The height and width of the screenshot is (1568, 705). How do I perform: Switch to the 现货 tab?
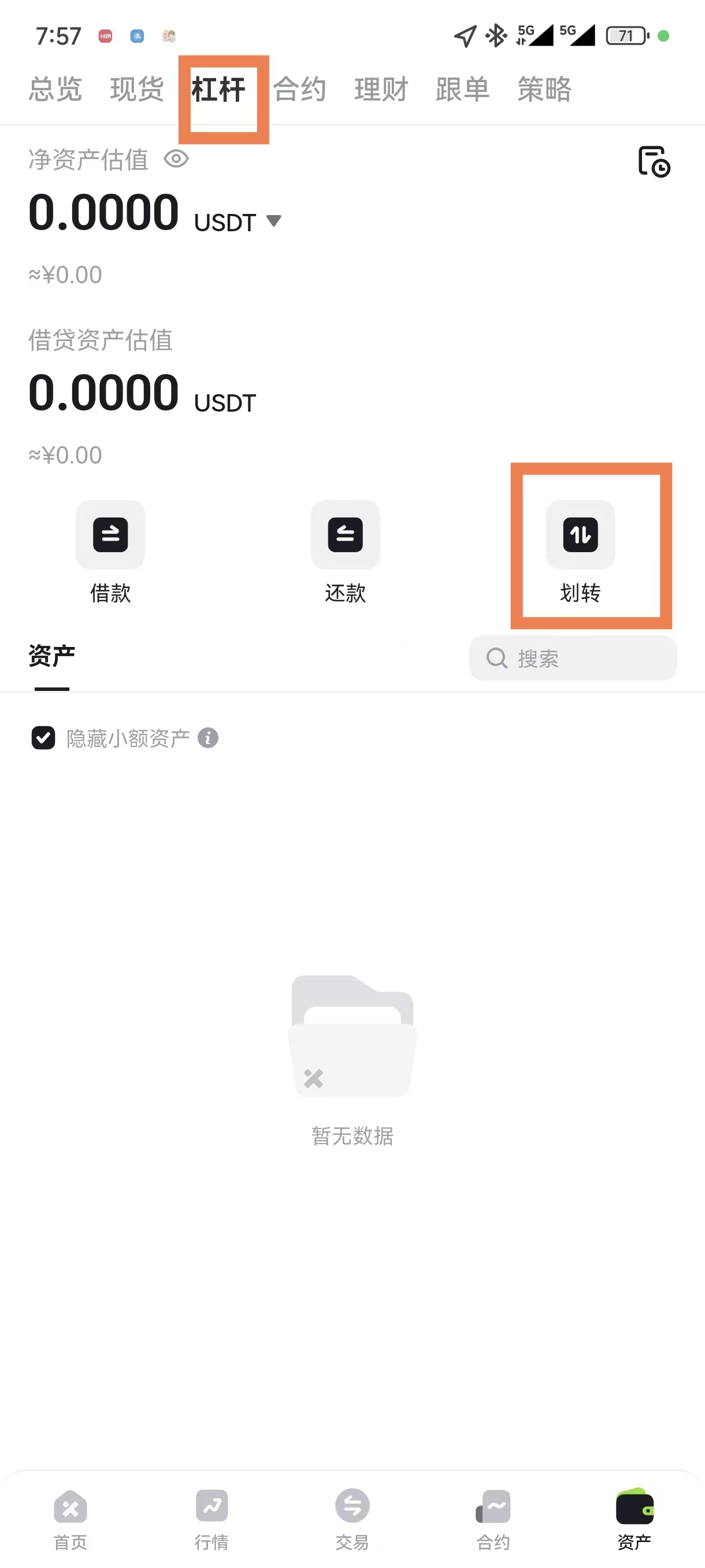point(137,90)
